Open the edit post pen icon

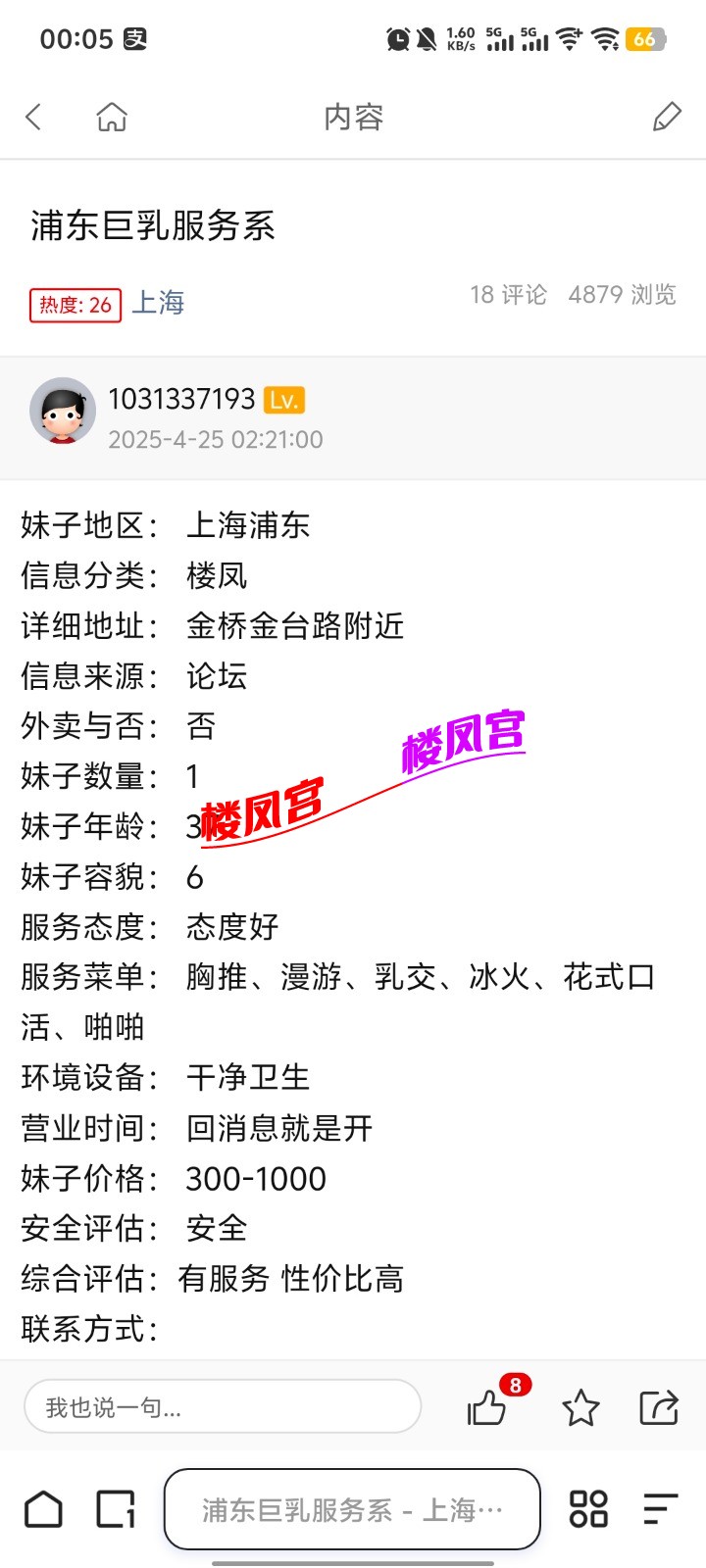pos(666,116)
